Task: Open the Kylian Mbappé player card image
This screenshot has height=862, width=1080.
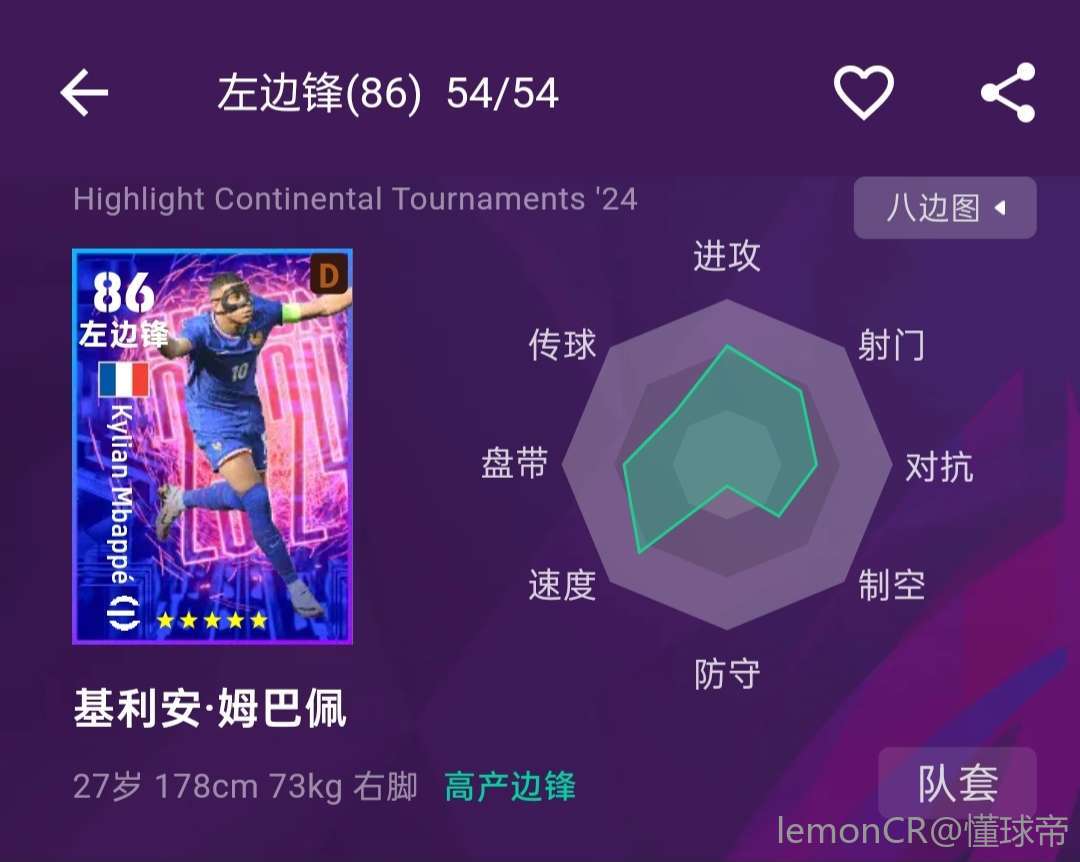Action: tap(212, 446)
